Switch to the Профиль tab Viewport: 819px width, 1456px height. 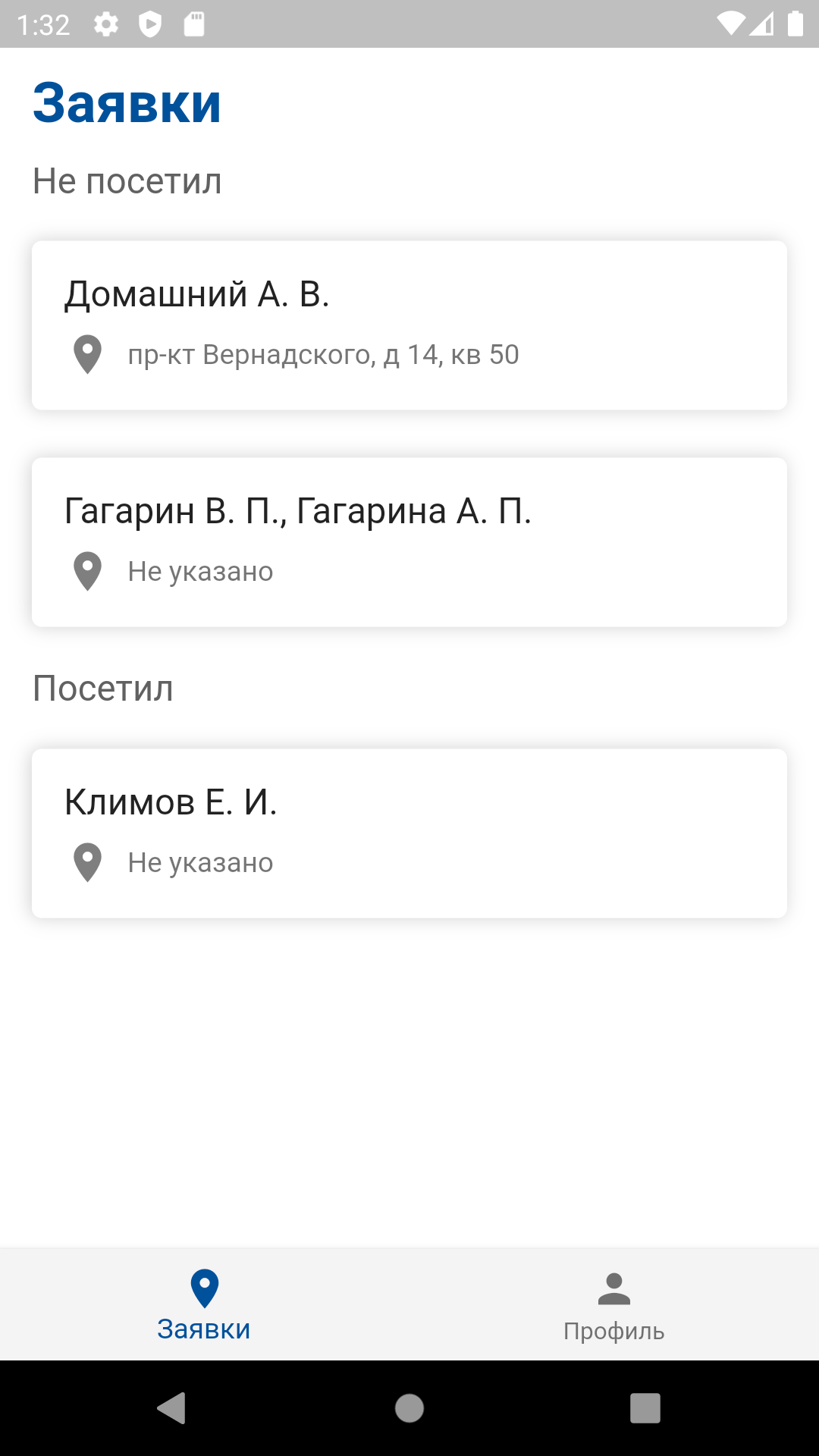[613, 1304]
